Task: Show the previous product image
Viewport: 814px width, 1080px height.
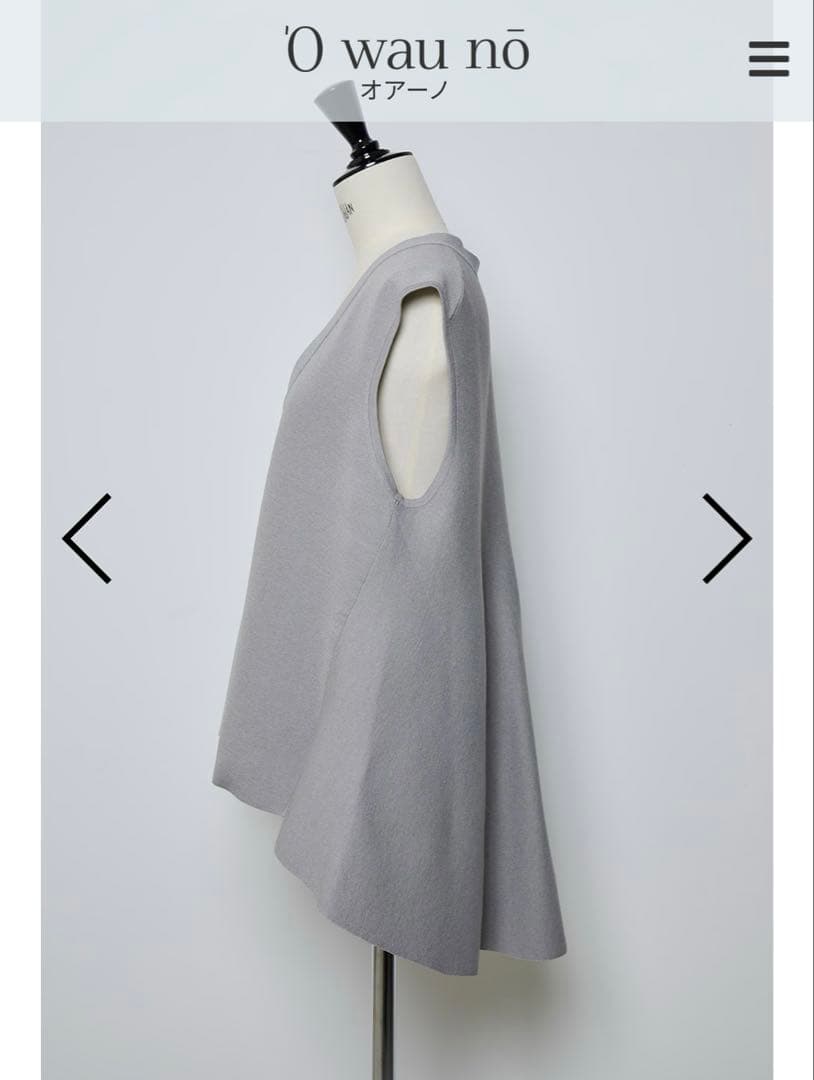Action: [87, 538]
